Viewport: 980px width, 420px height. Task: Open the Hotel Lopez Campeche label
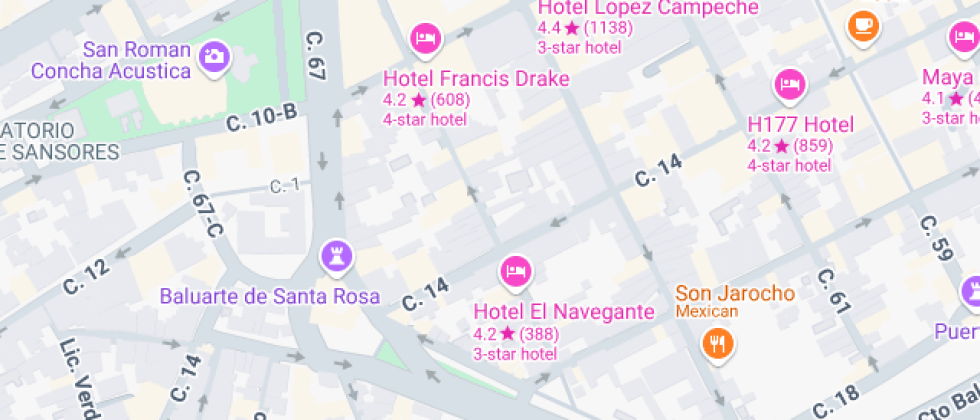tap(648, 9)
